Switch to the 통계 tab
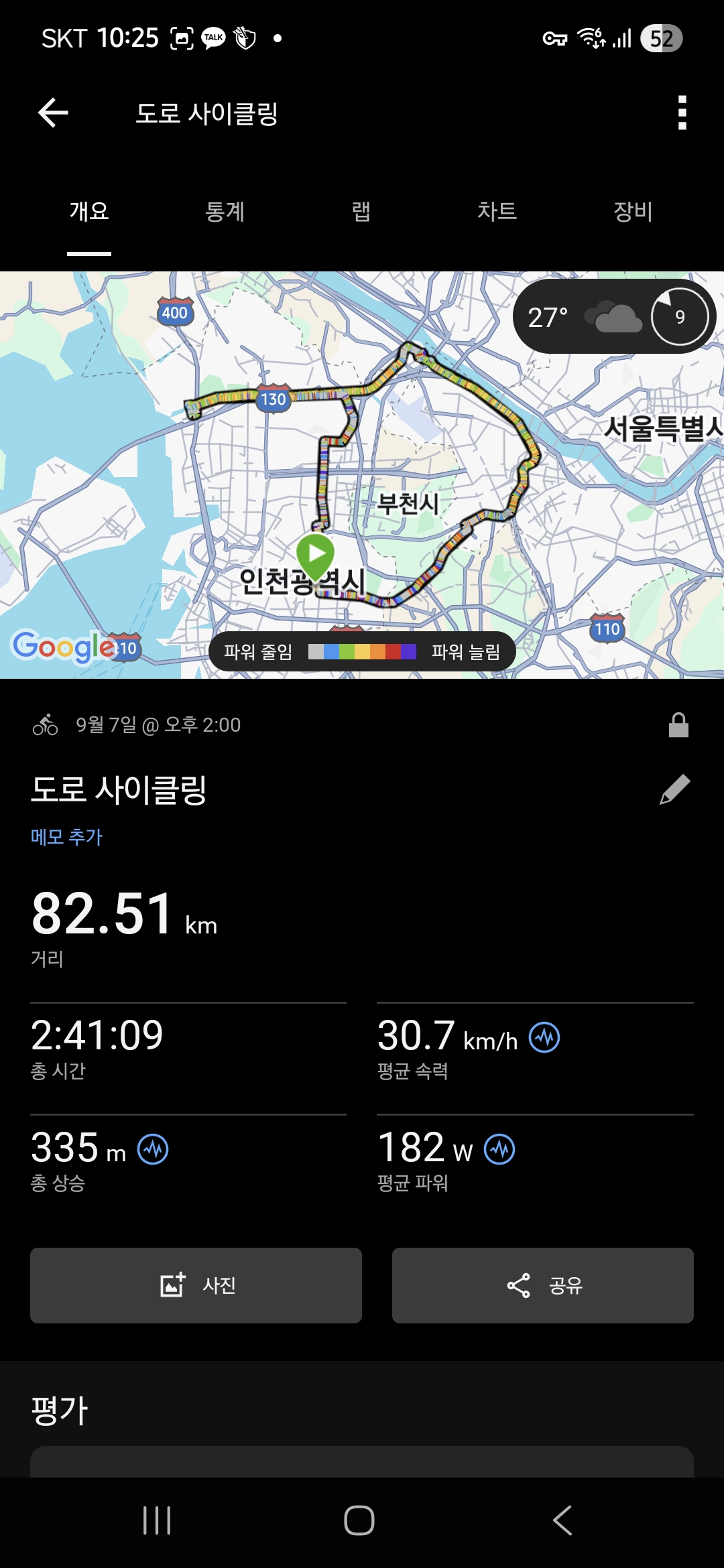This screenshot has height=1568, width=724. [x=225, y=212]
